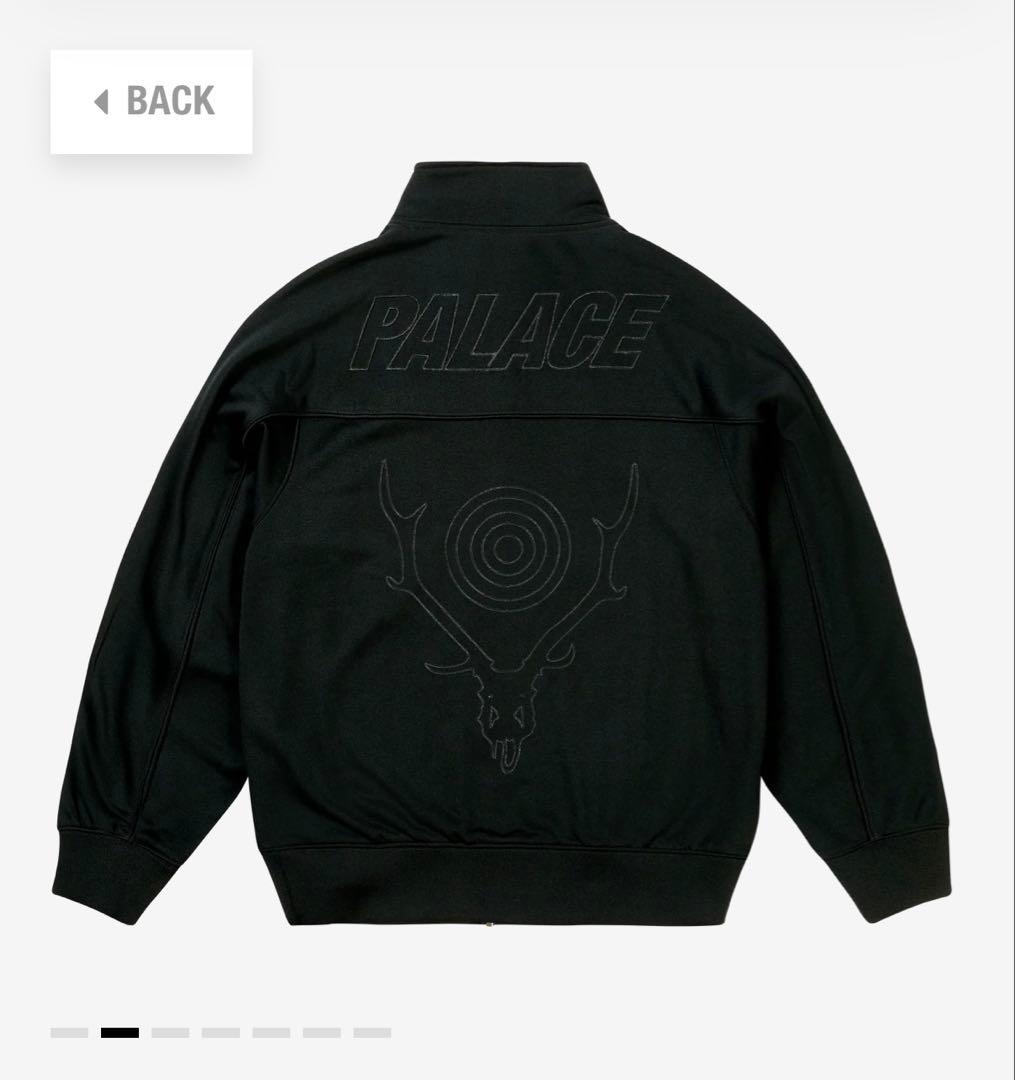This screenshot has width=1015, height=1080.
Task: Open the black jacket product image
Action: (x=501, y=544)
